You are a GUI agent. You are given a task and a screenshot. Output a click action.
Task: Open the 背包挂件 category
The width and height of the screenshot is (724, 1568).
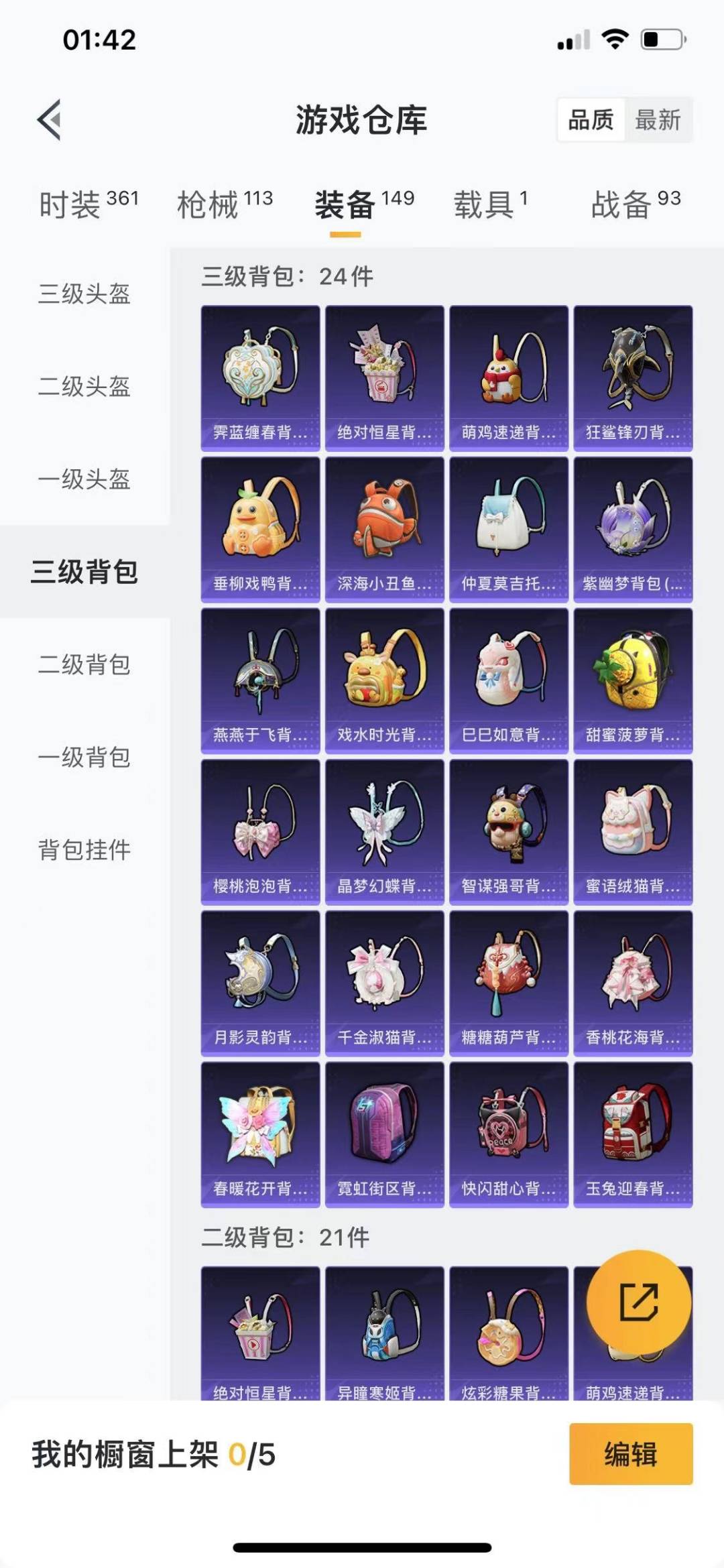(83, 849)
